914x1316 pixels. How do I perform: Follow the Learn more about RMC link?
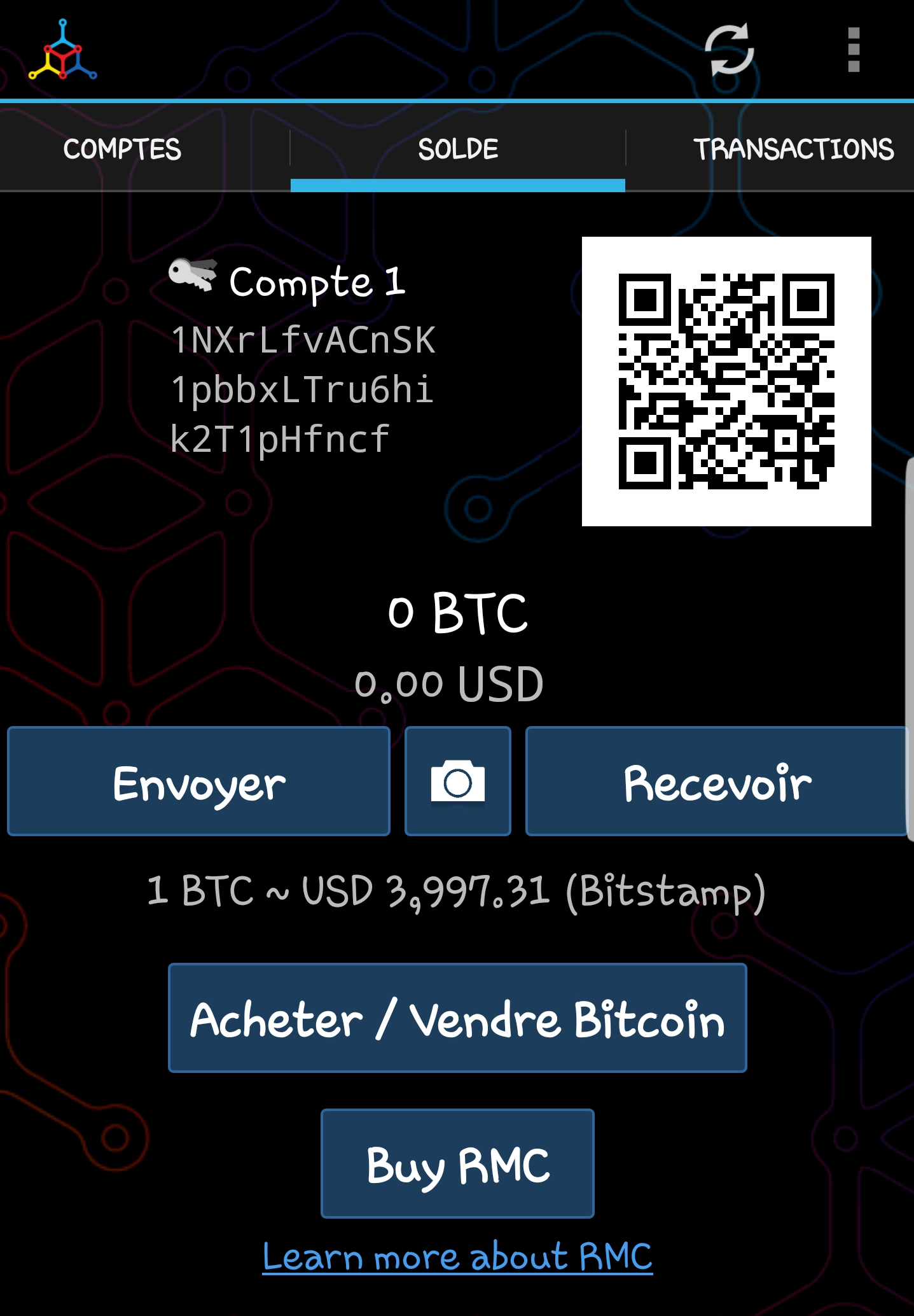(457, 1257)
